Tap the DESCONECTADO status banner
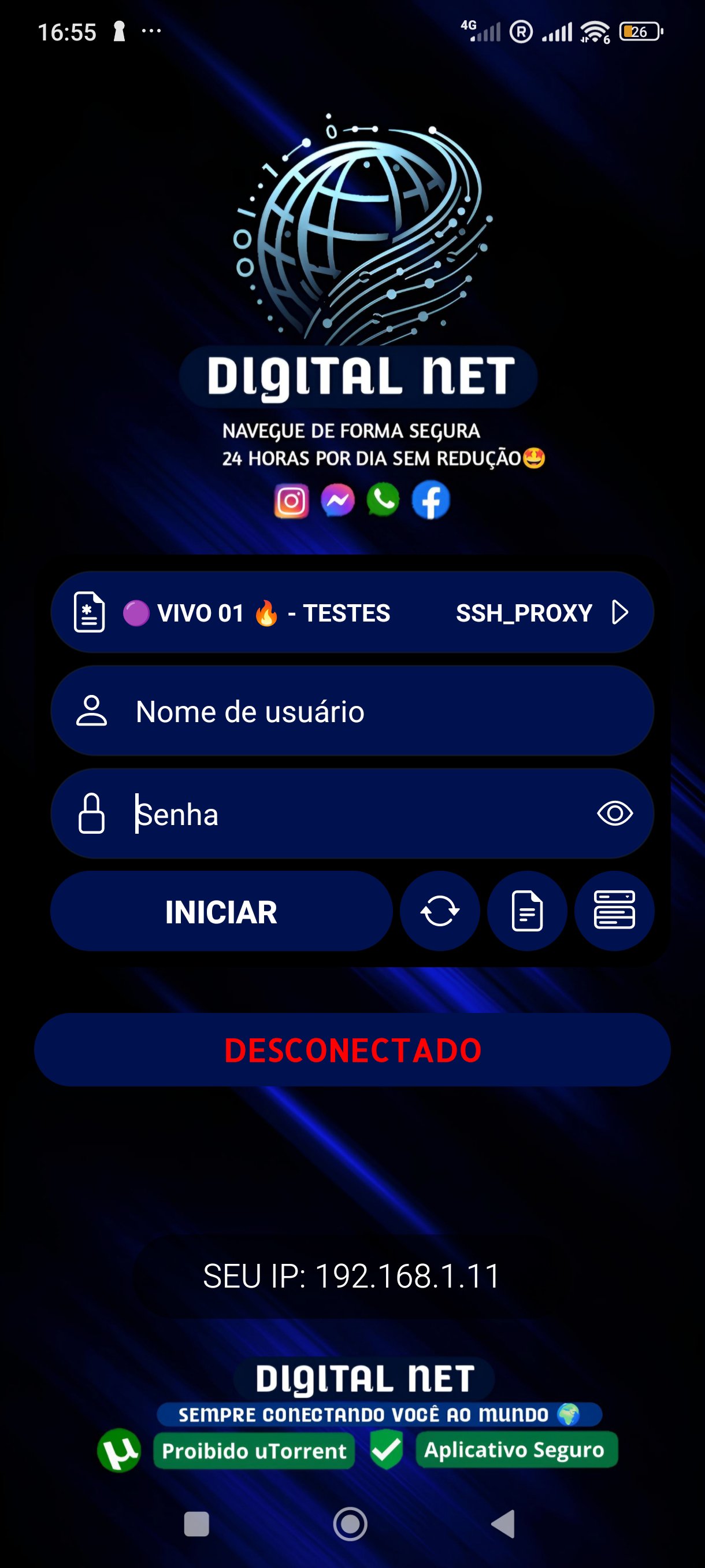Viewport: 705px width, 1568px height. tap(352, 1049)
